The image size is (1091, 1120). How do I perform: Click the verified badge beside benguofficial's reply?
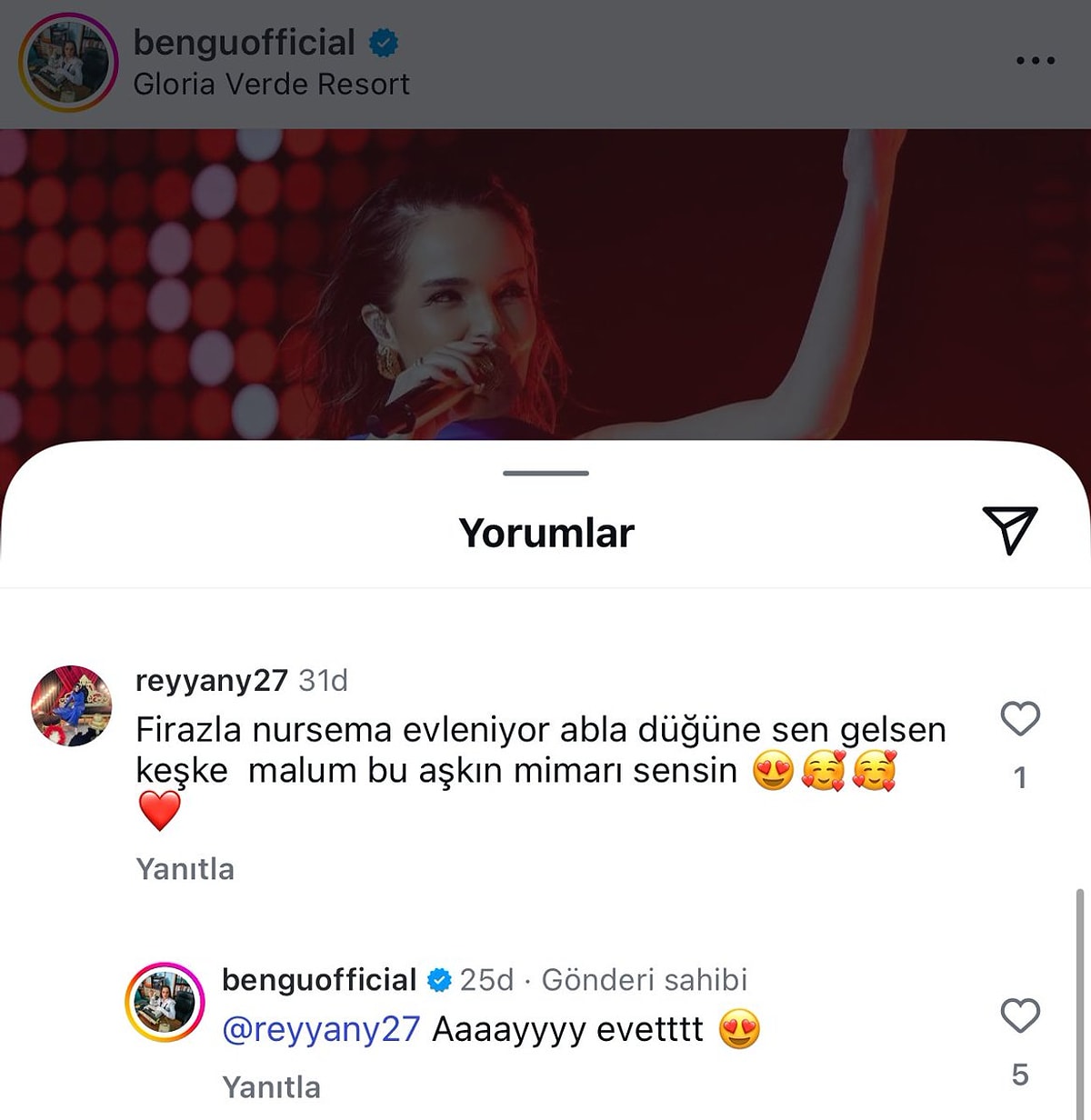(x=439, y=980)
